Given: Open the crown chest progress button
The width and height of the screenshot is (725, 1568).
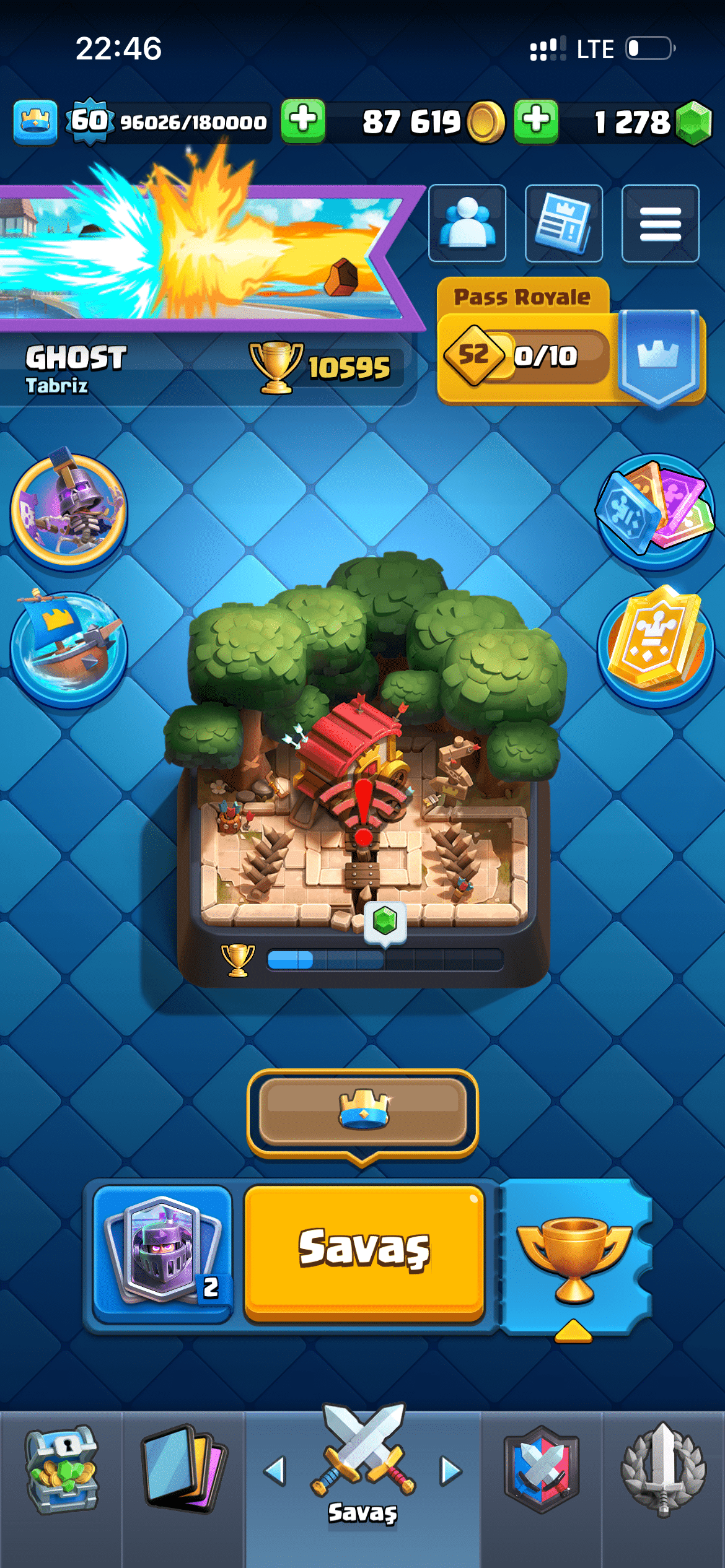Looking at the screenshot, I should [x=362, y=1112].
